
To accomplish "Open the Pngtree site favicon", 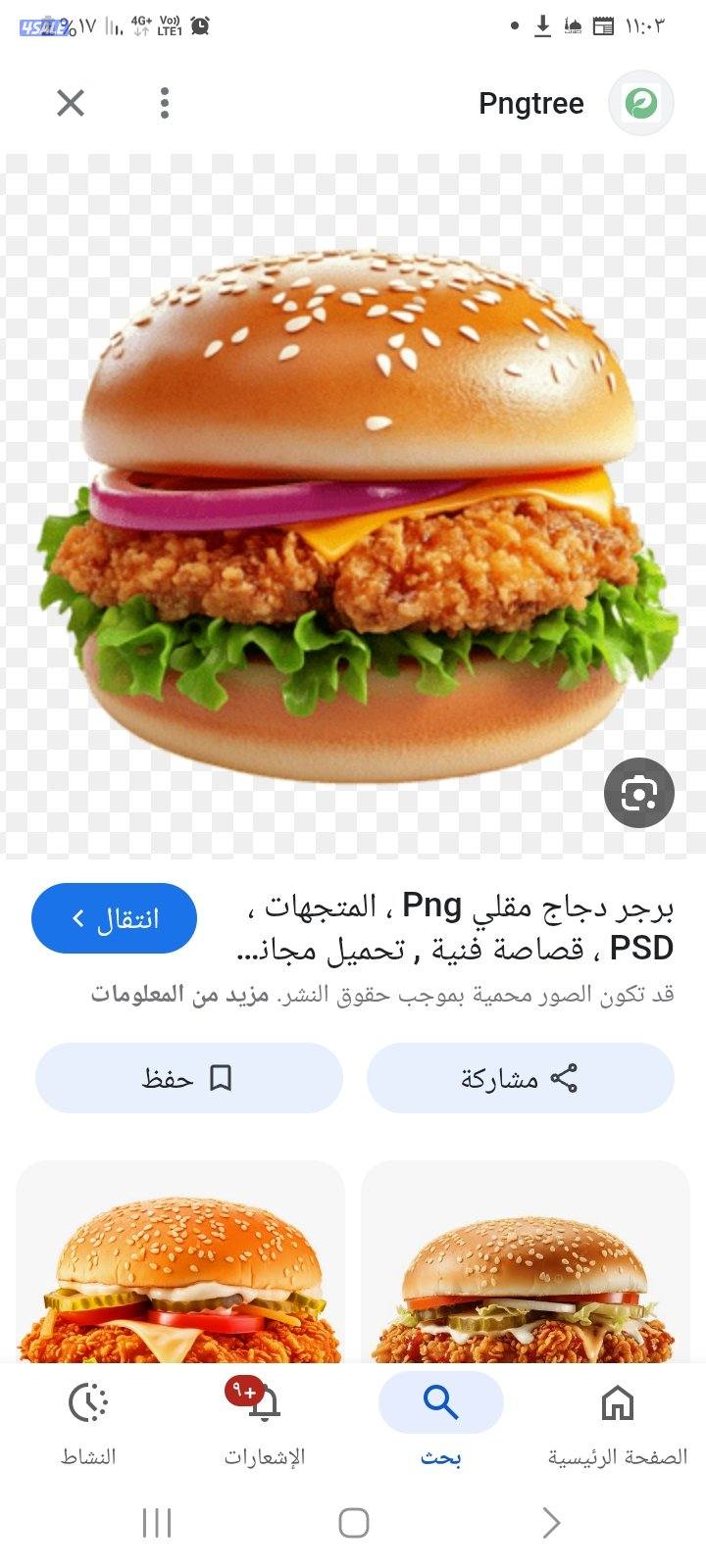I will click(x=642, y=103).
